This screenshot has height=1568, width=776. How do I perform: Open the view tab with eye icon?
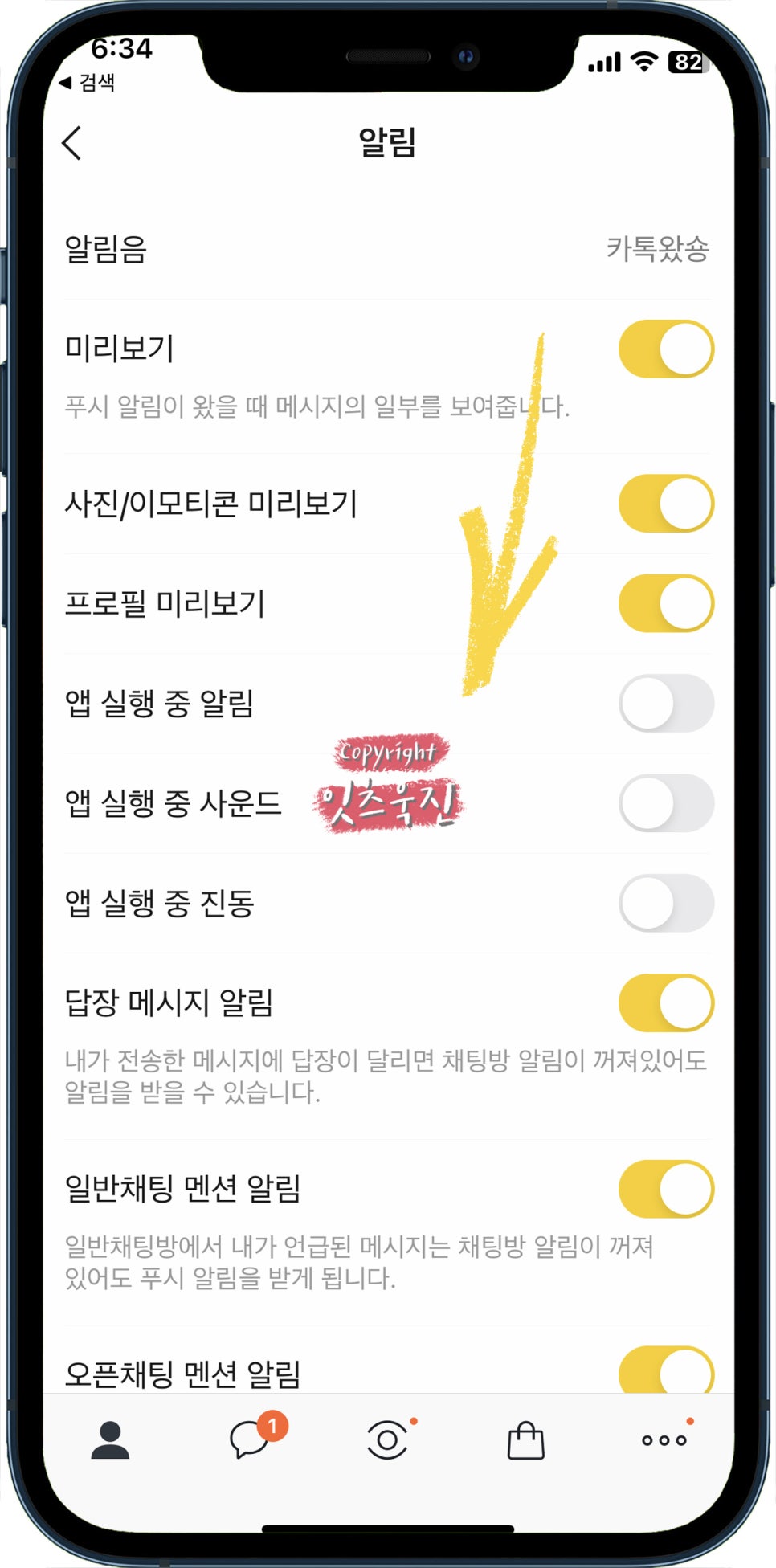pos(388,1439)
